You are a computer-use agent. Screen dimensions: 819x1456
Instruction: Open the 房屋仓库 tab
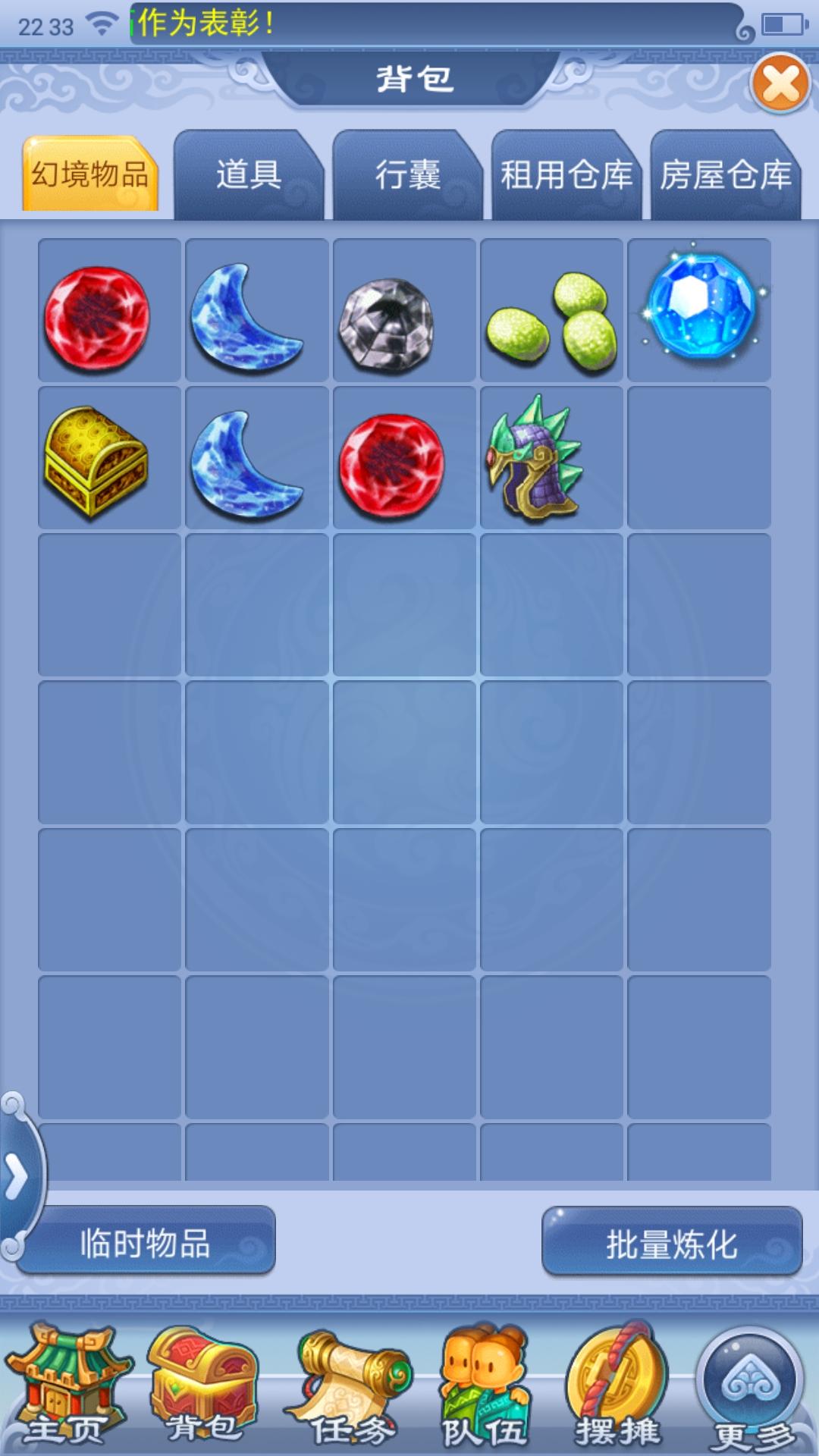tap(725, 176)
